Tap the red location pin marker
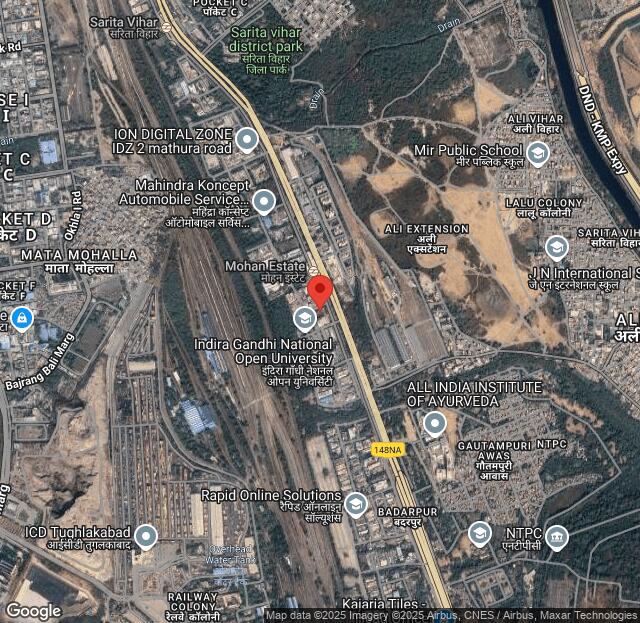640x623 pixels. [x=320, y=291]
